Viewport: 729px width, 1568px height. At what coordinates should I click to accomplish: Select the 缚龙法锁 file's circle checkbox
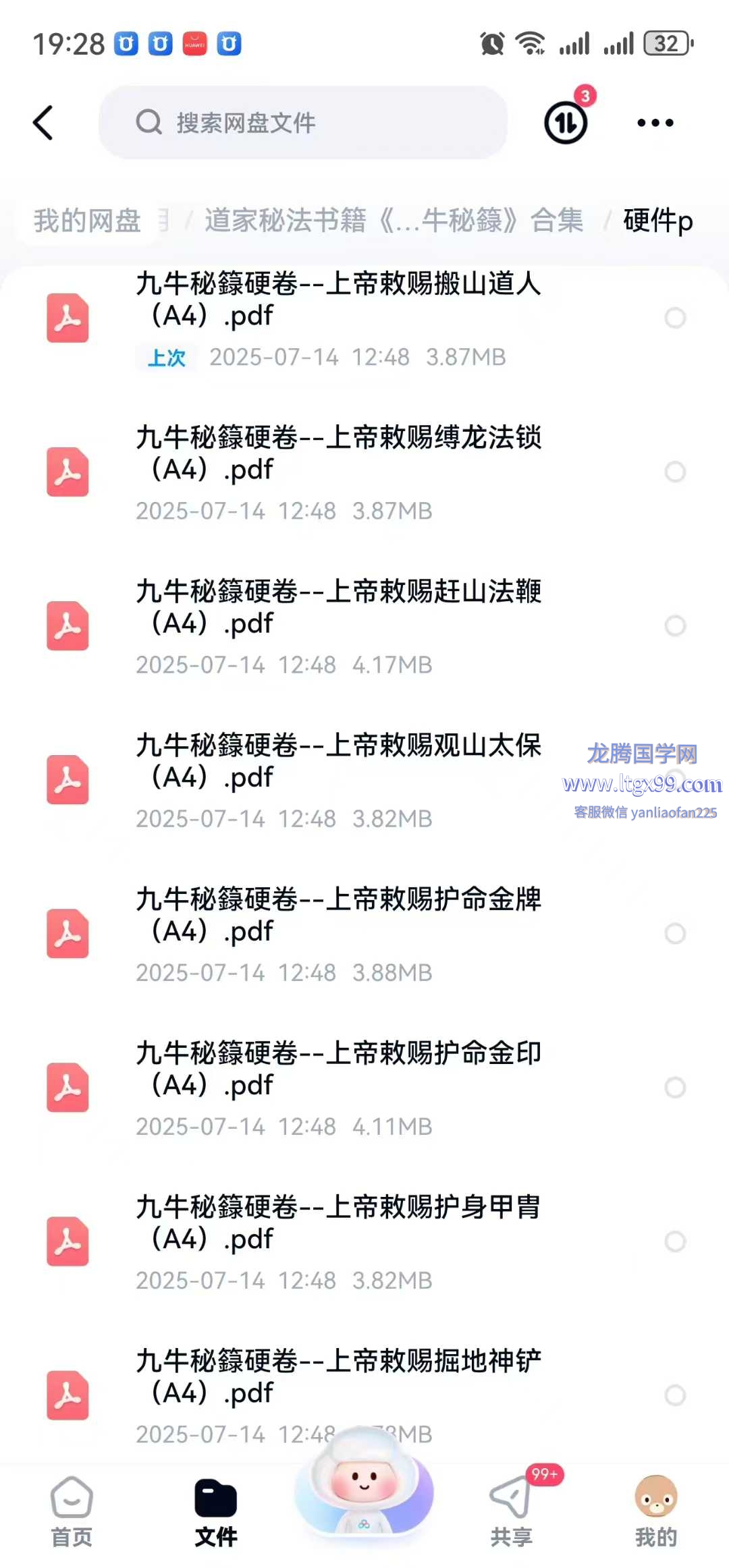click(x=675, y=472)
